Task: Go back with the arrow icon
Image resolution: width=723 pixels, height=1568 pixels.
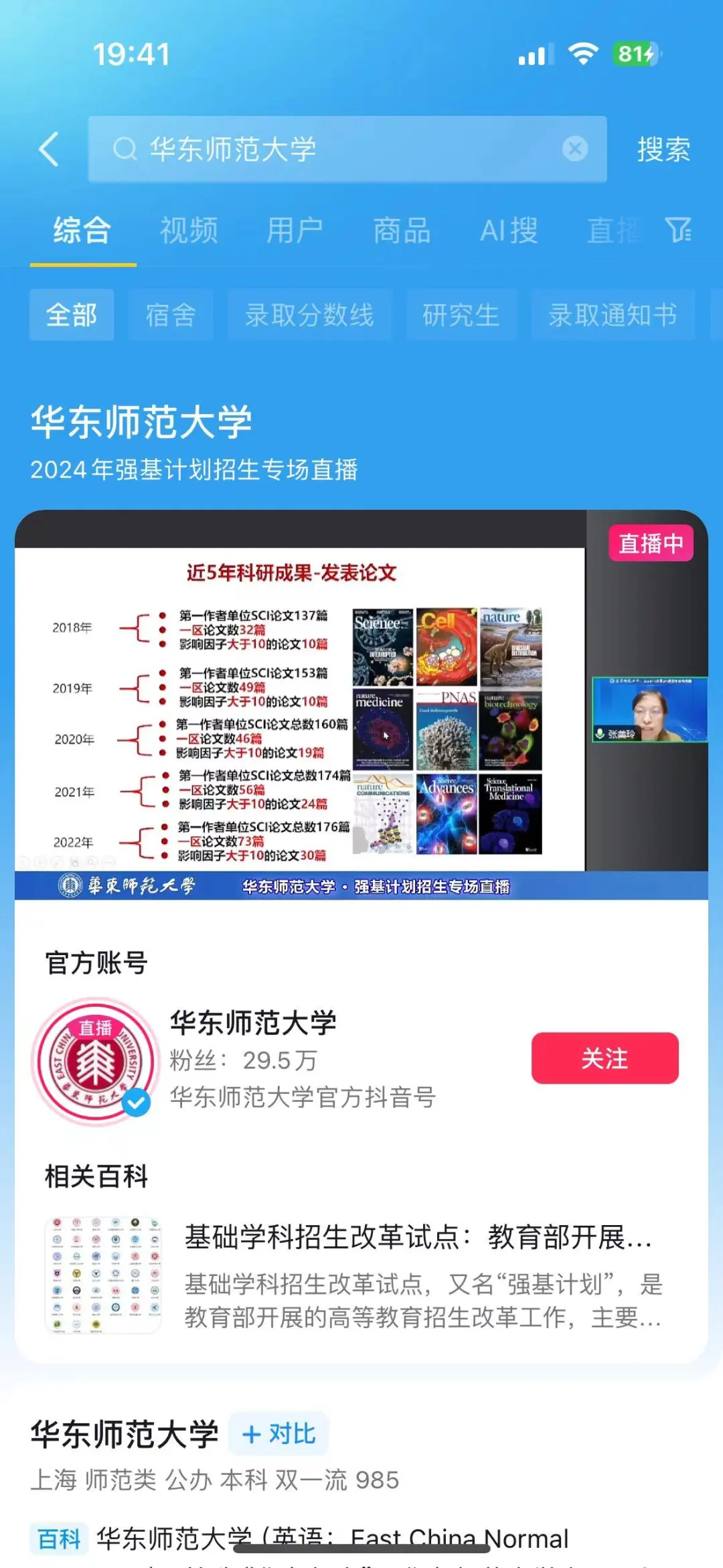Action: point(50,149)
